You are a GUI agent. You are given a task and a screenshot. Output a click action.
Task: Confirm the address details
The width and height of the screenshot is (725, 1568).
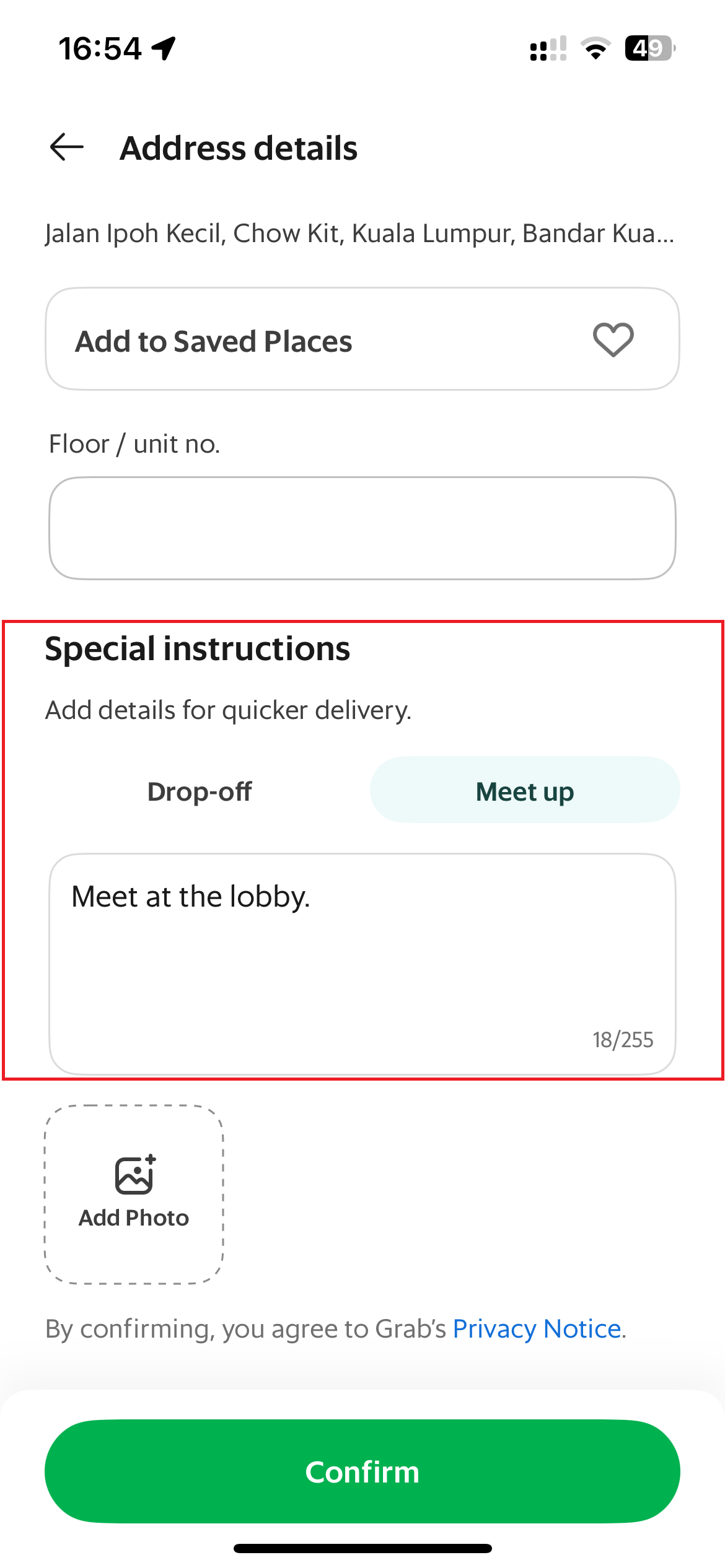point(362,1471)
